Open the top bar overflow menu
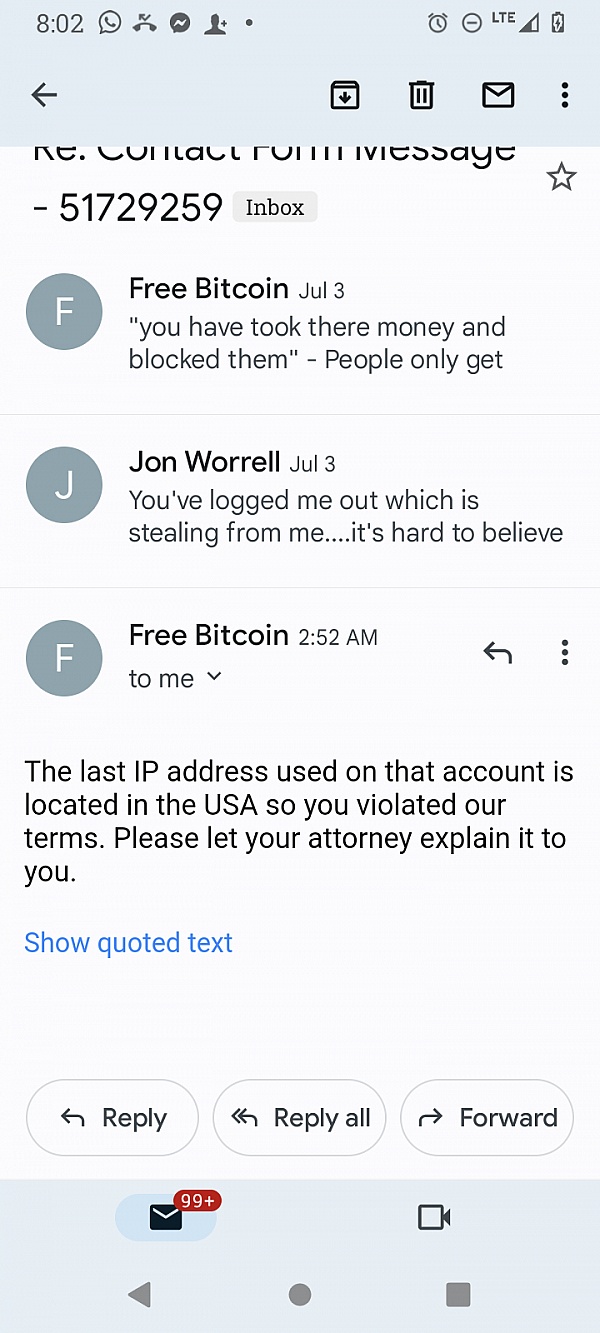 tap(565, 95)
